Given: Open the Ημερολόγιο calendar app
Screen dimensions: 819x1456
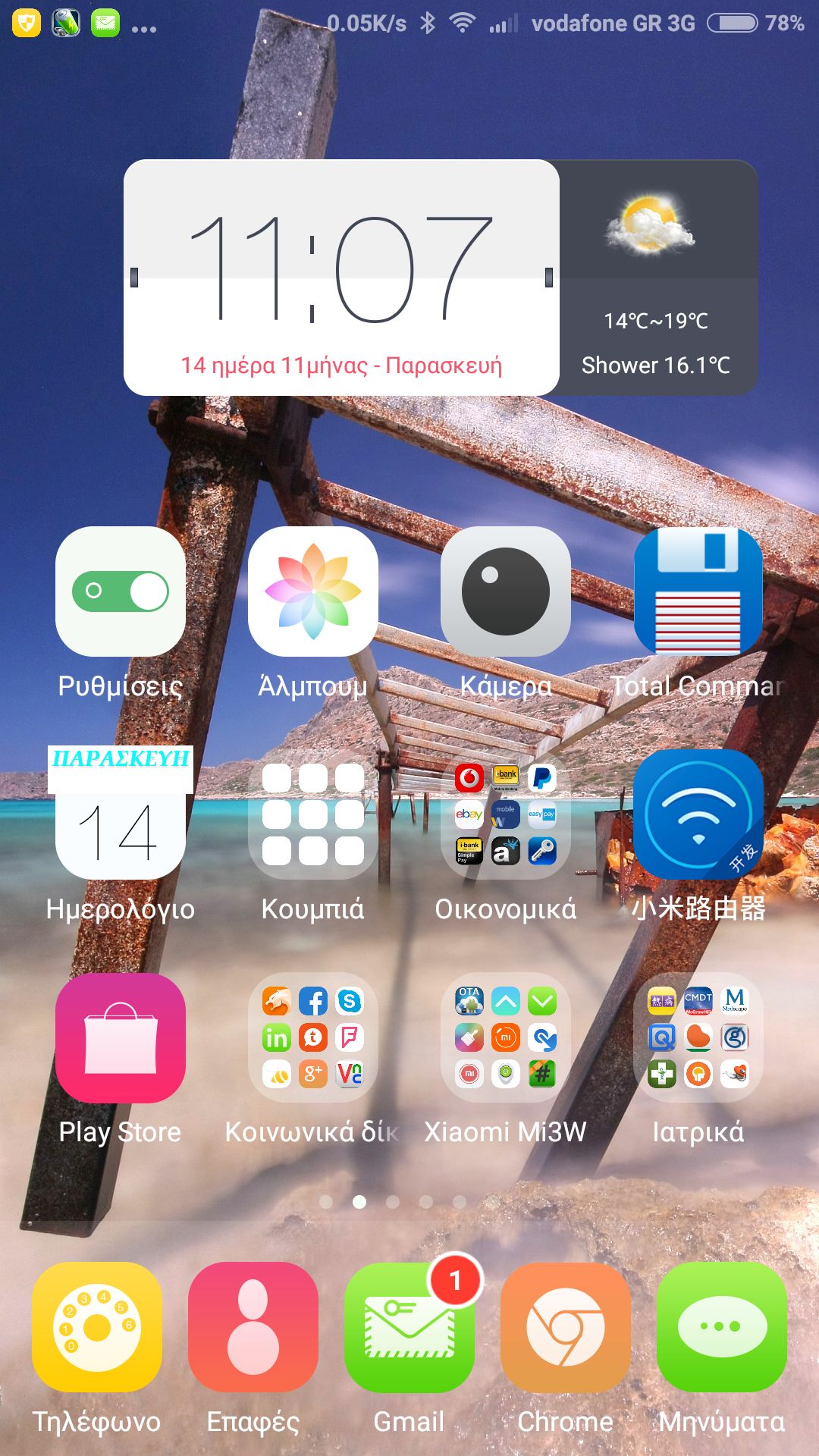Looking at the screenshot, I should click(121, 814).
